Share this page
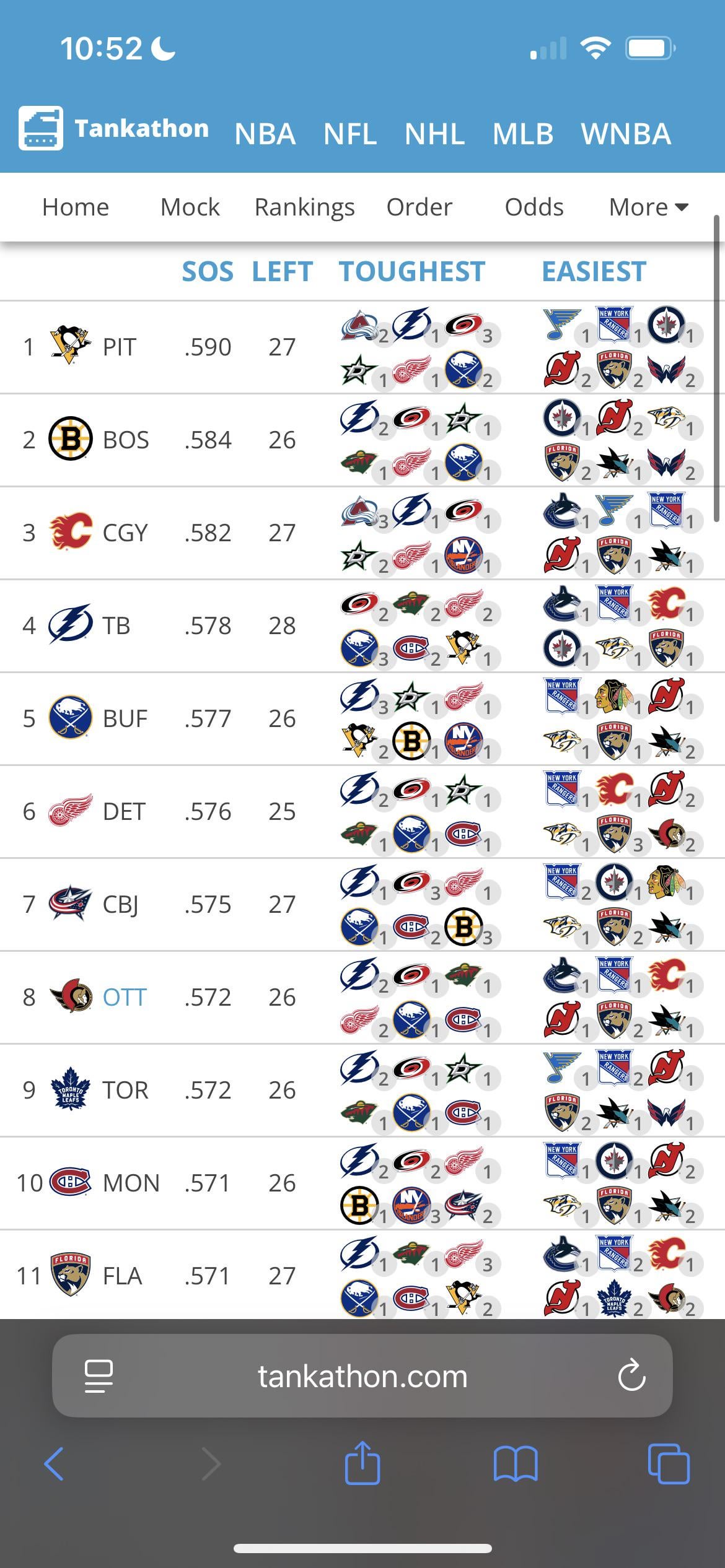The height and width of the screenshot is (1568, 725). pyautogui.click(x=362, y=1463)
